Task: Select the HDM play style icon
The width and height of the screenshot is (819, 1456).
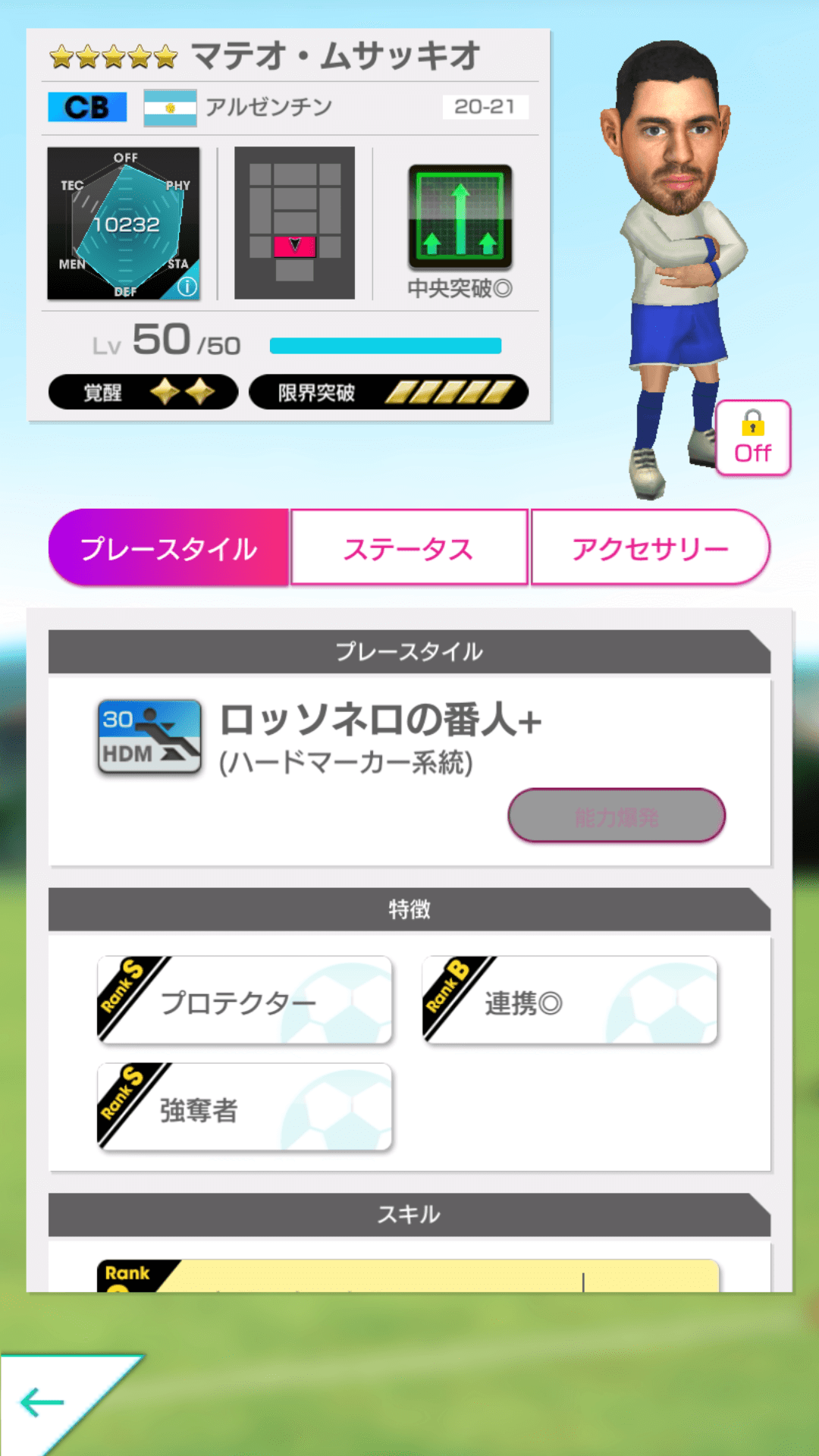Action: pos(149,737)
